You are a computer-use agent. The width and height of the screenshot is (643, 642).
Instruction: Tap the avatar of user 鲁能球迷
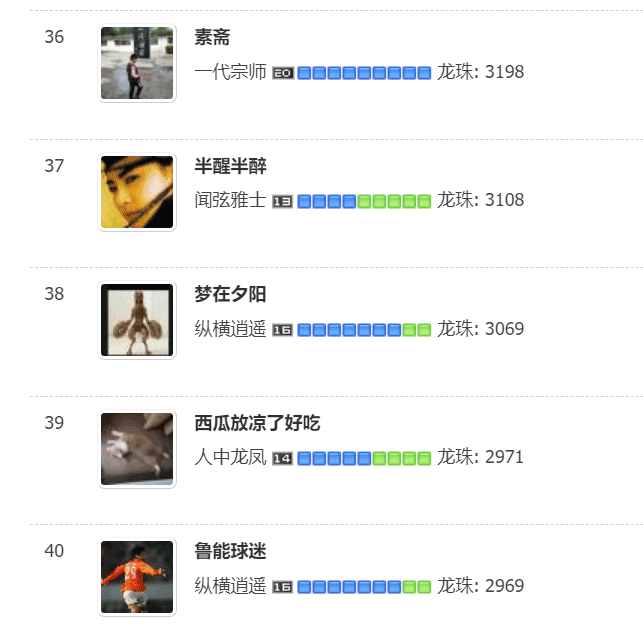pos(137,577)
